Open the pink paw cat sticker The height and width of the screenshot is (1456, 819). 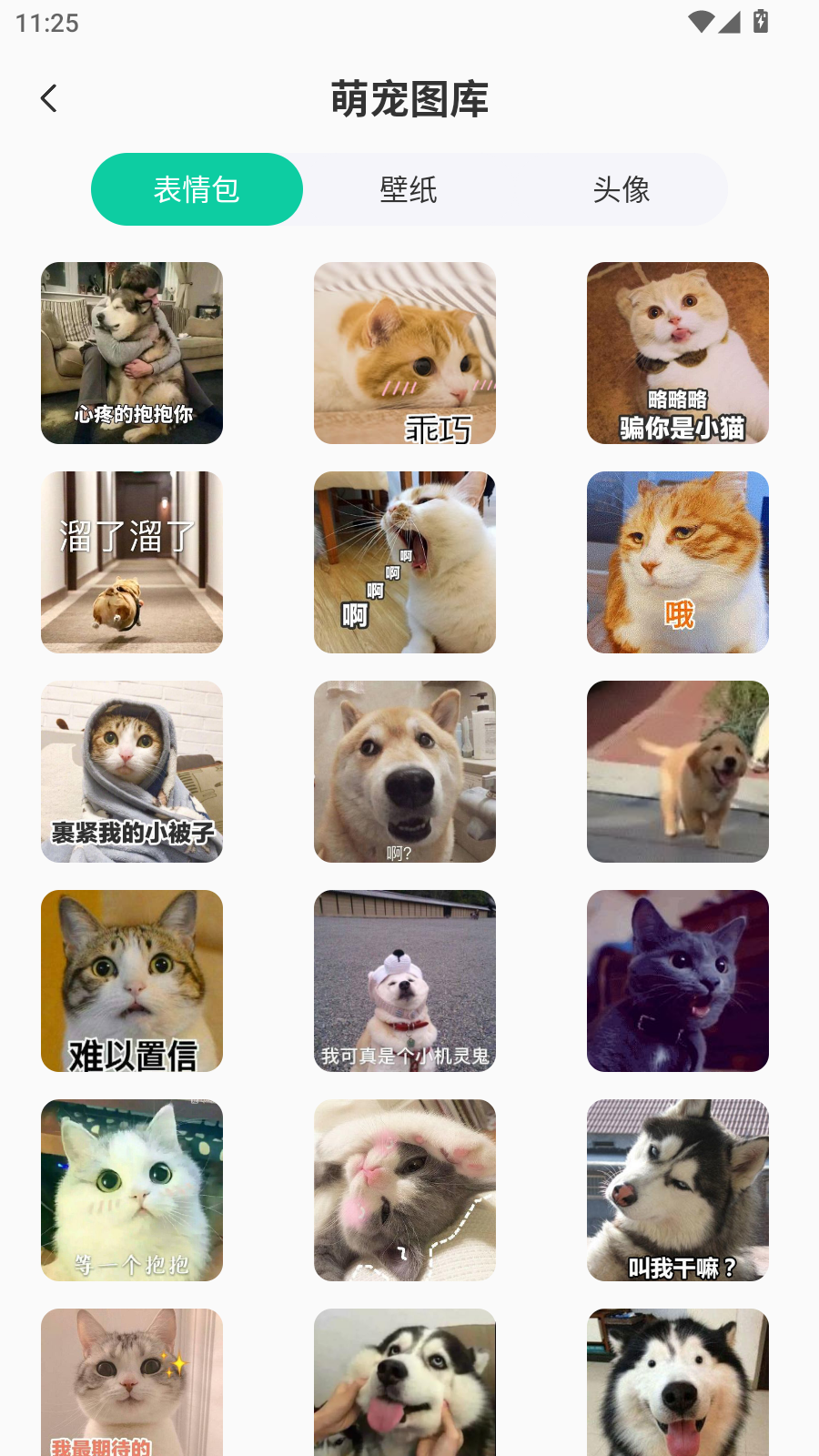pyautogui.click(x=405, y=1190)
